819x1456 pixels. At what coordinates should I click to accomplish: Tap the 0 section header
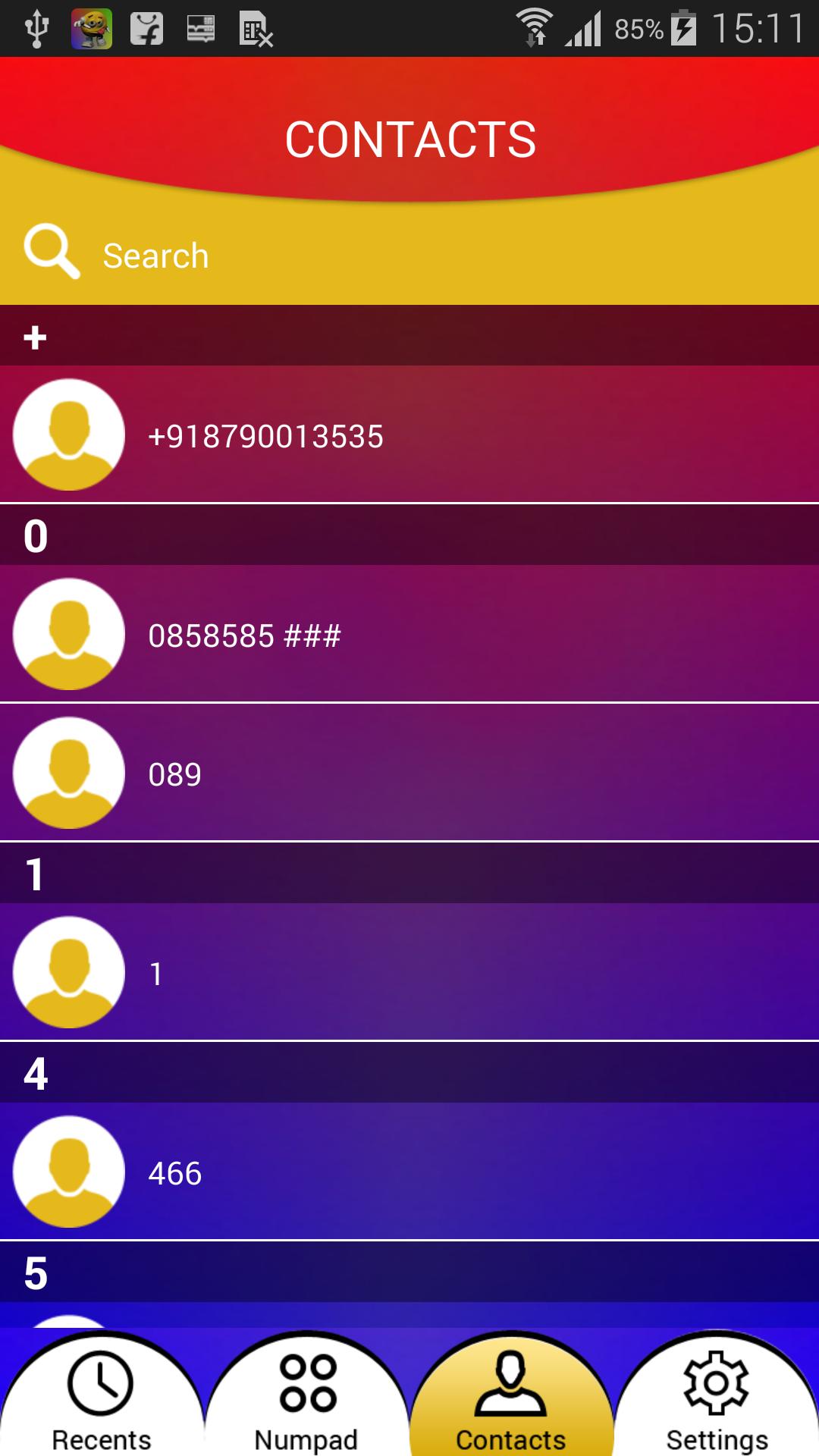pyautogui.click(x=409, y=535)
